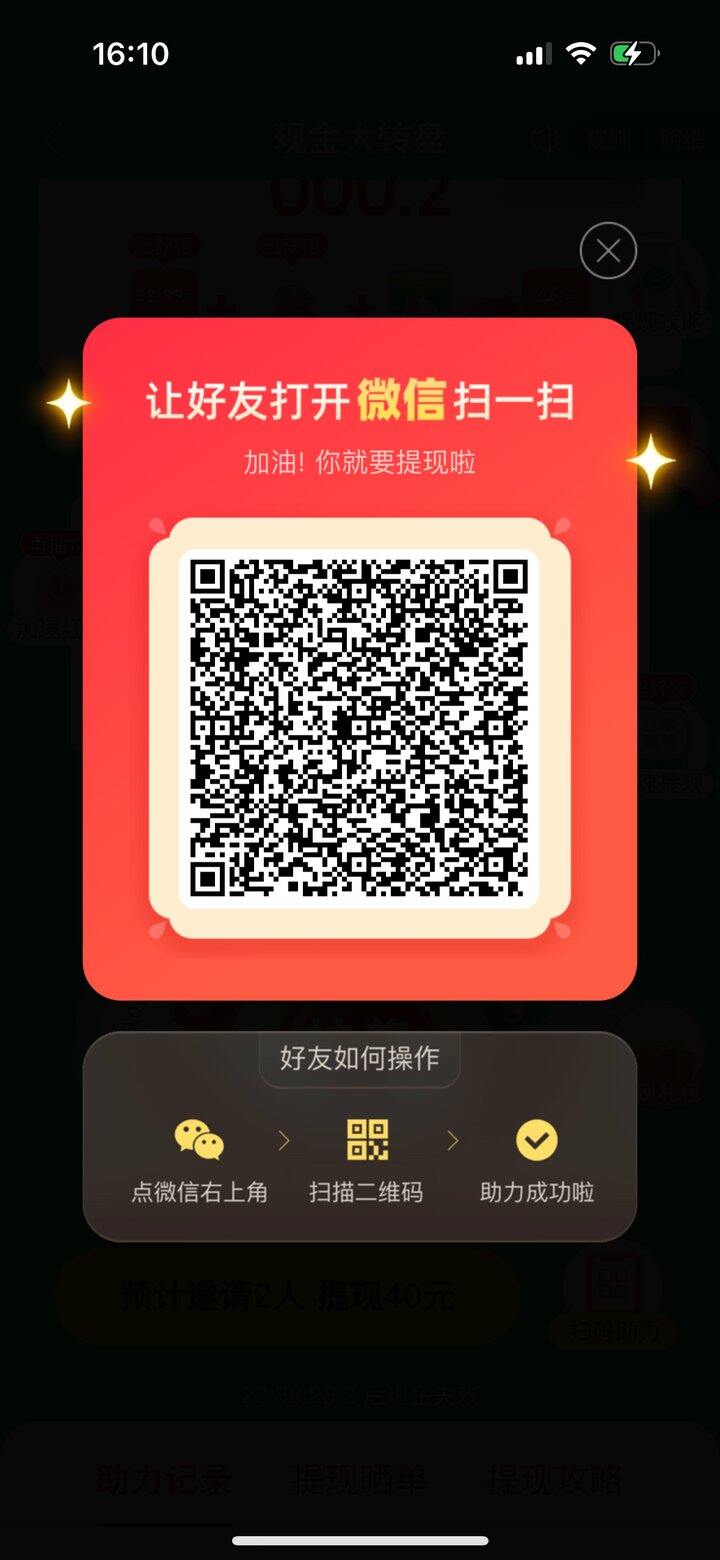The width and height of the screenshot is (720, 1560).
Task: View the 明细 details link
Action: (x=682, y=140)
